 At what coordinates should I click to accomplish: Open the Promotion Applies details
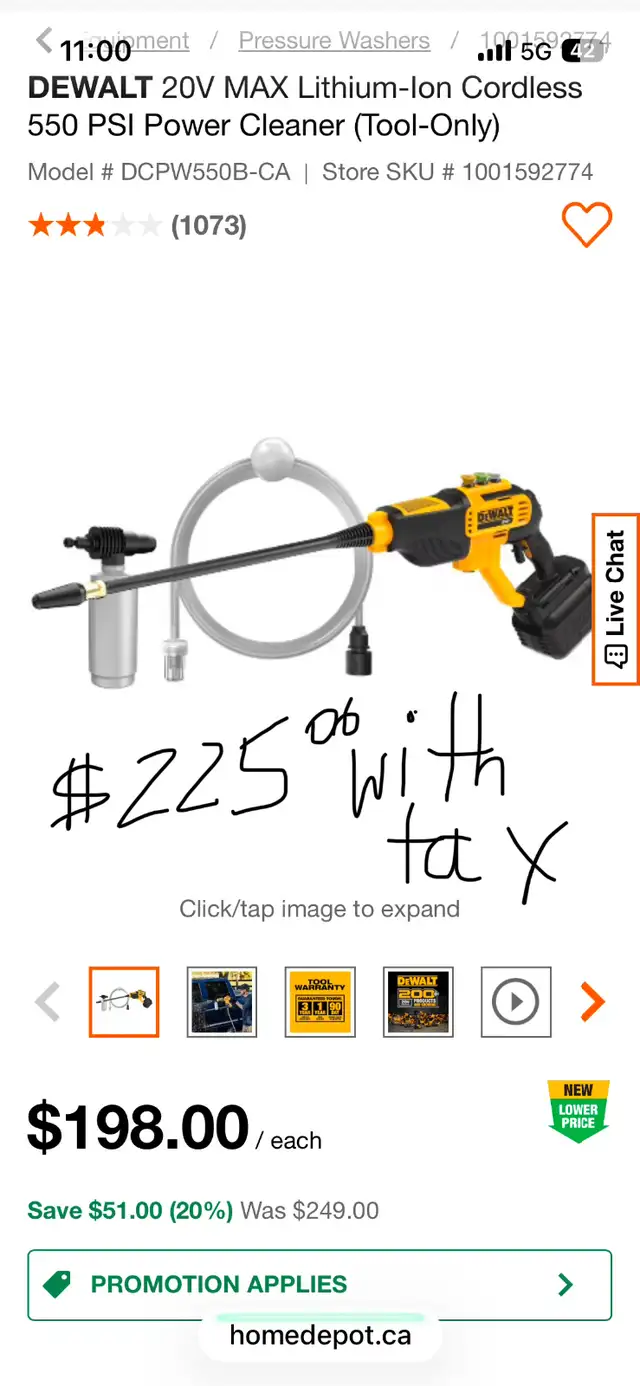(320, 1284)
